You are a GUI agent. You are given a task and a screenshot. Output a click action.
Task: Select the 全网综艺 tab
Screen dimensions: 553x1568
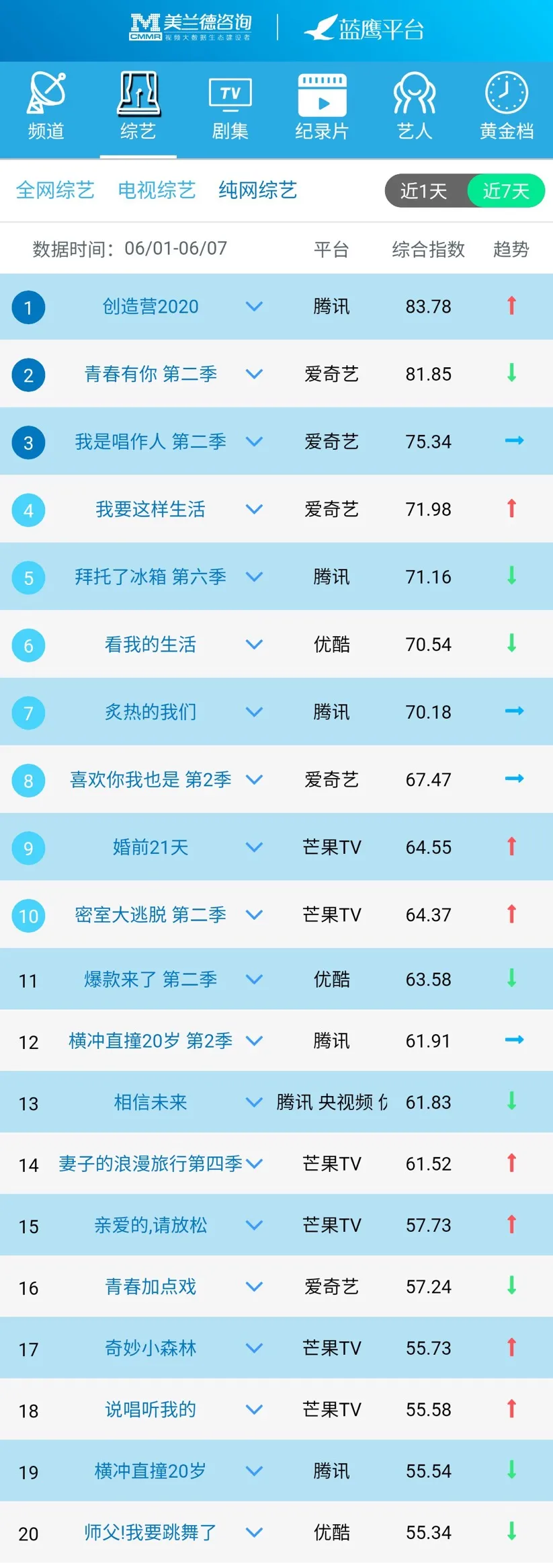pos(54,190)
